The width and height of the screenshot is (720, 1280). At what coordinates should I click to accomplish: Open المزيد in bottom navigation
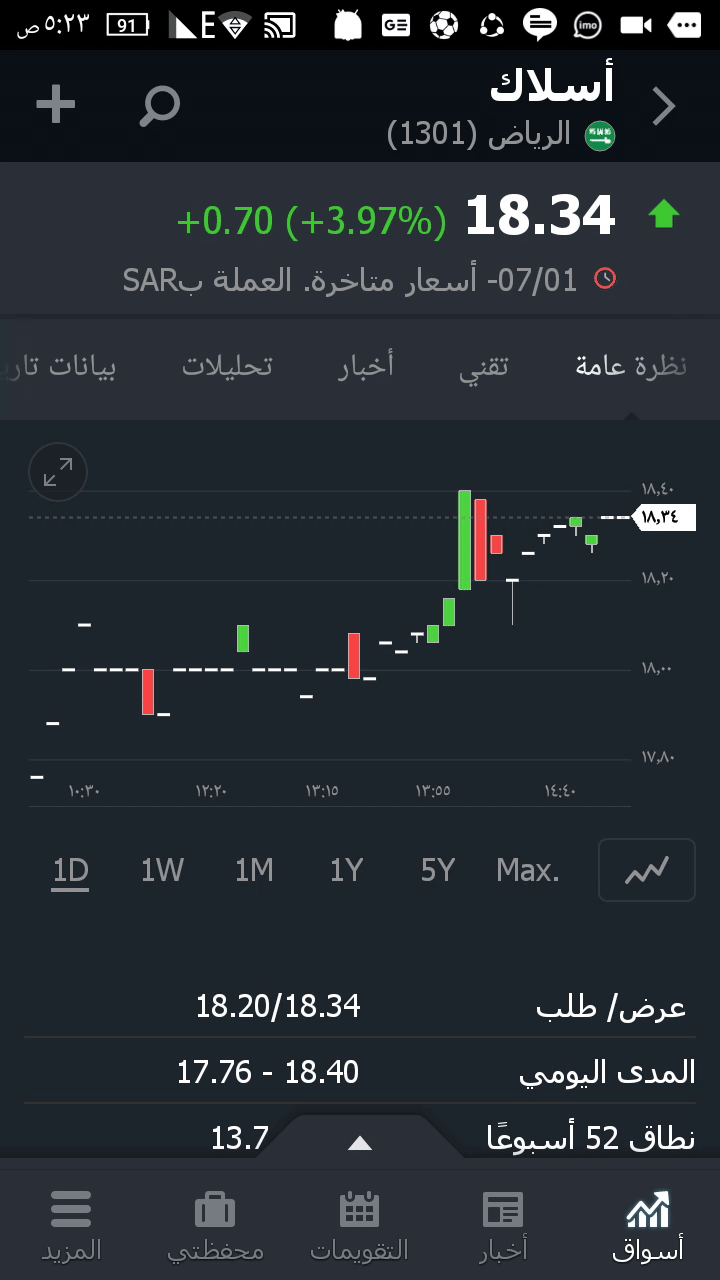click(x=71, y=1225)
